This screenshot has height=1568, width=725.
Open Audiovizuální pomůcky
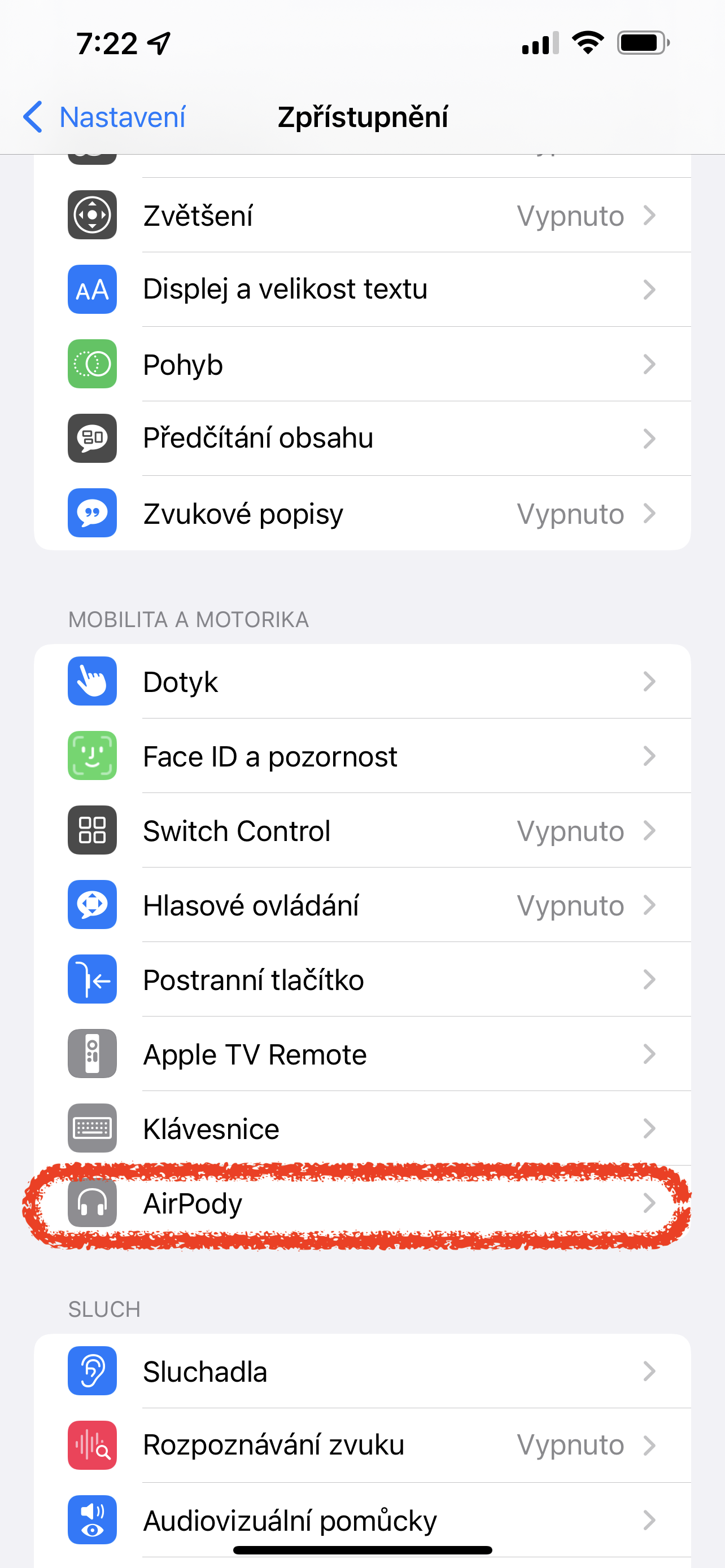click(x=362, y=1520)
